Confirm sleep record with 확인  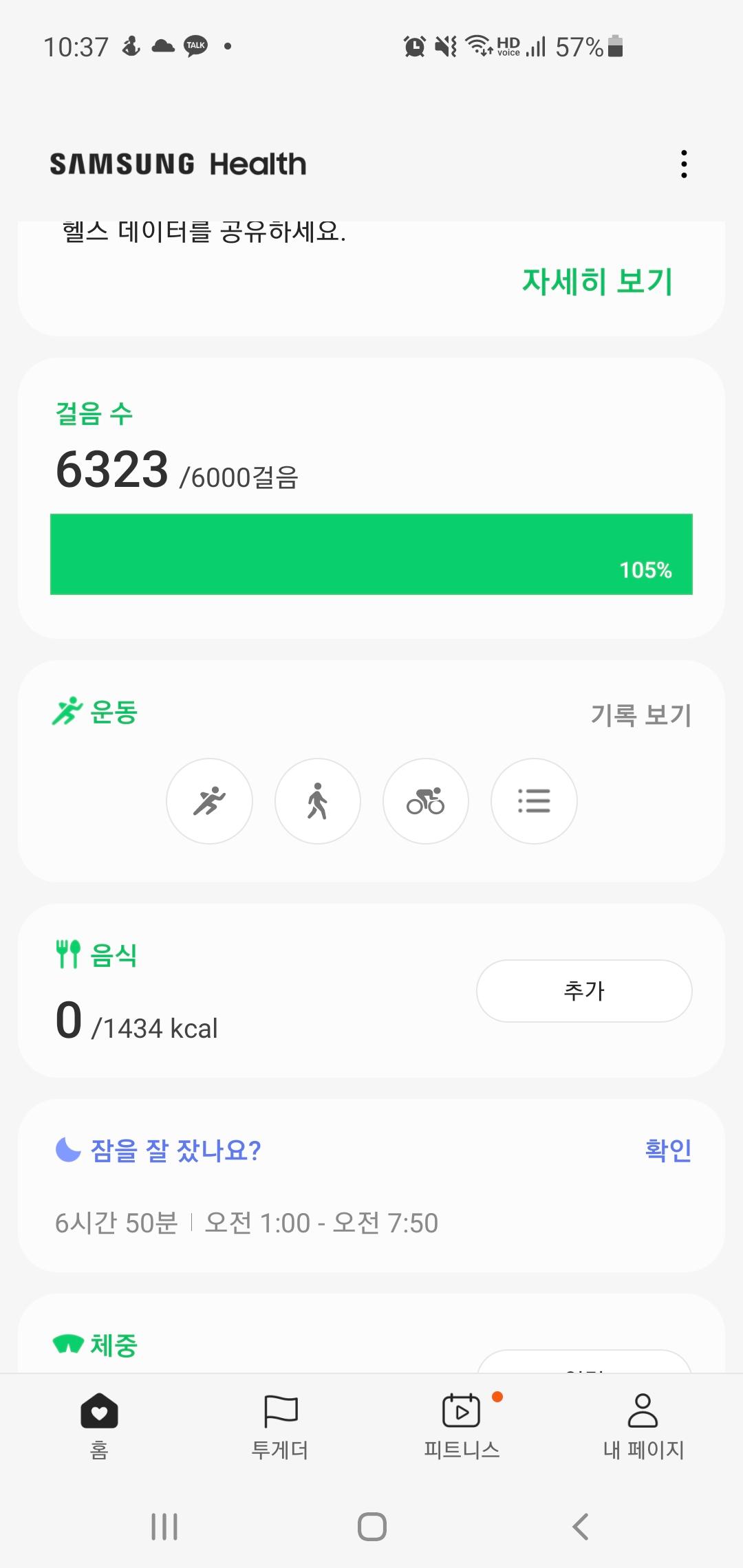(667, 1150)
